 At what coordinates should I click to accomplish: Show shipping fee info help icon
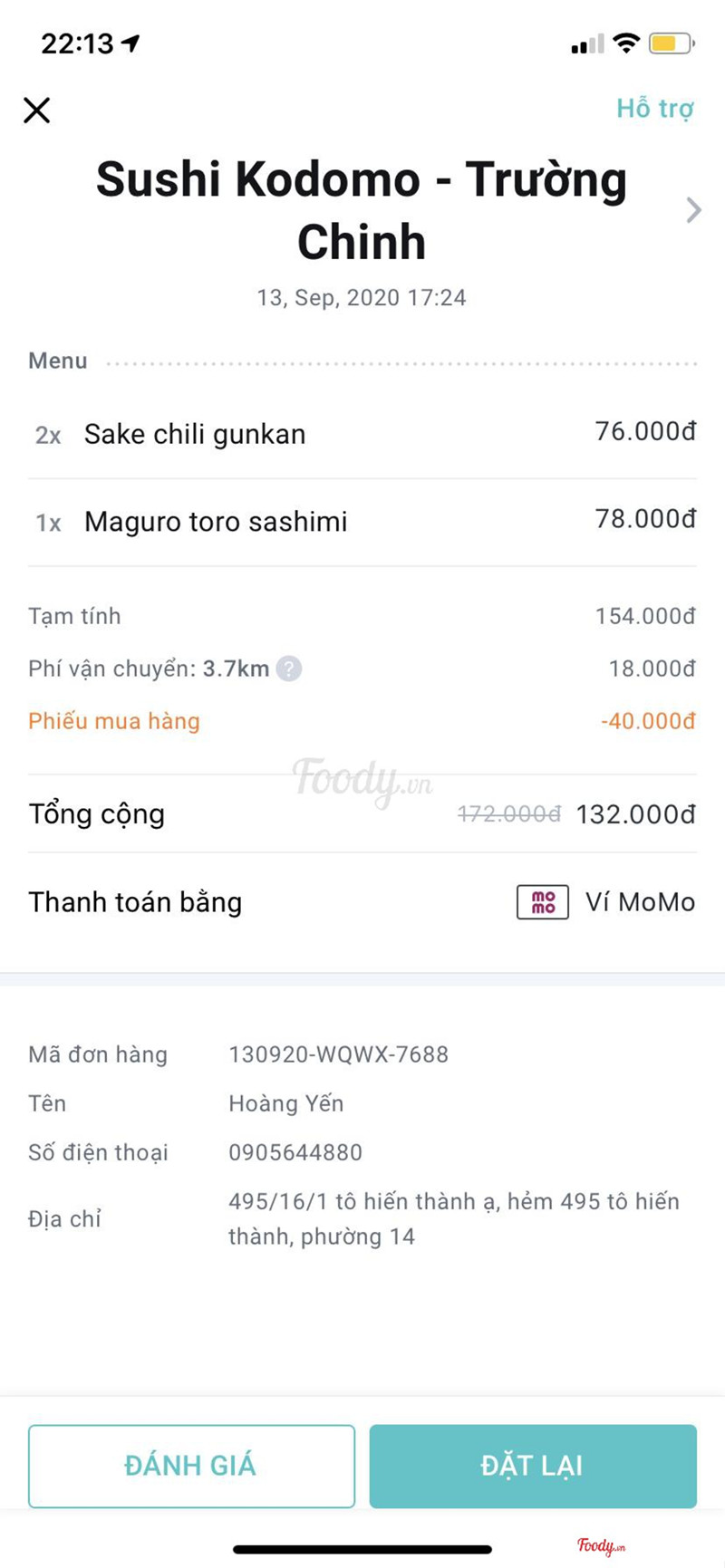click(288, 669)
